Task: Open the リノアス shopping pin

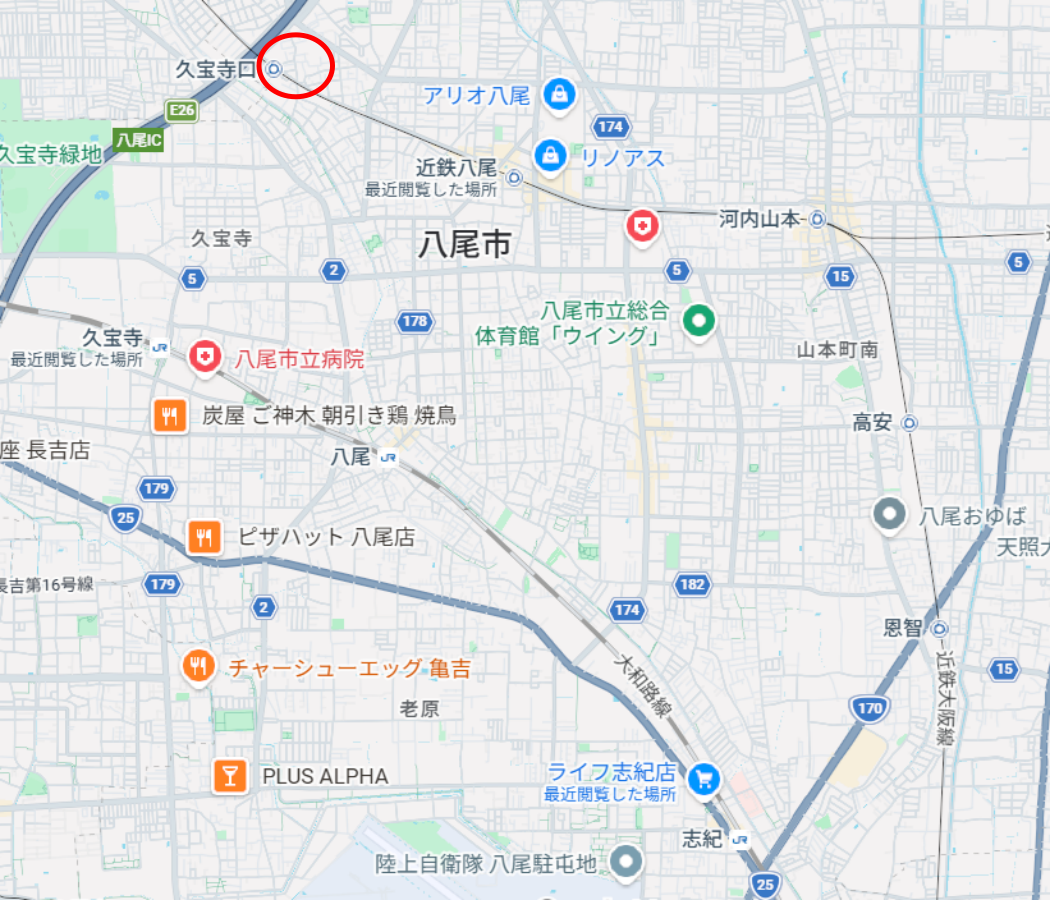Action: tap(550, 156)
